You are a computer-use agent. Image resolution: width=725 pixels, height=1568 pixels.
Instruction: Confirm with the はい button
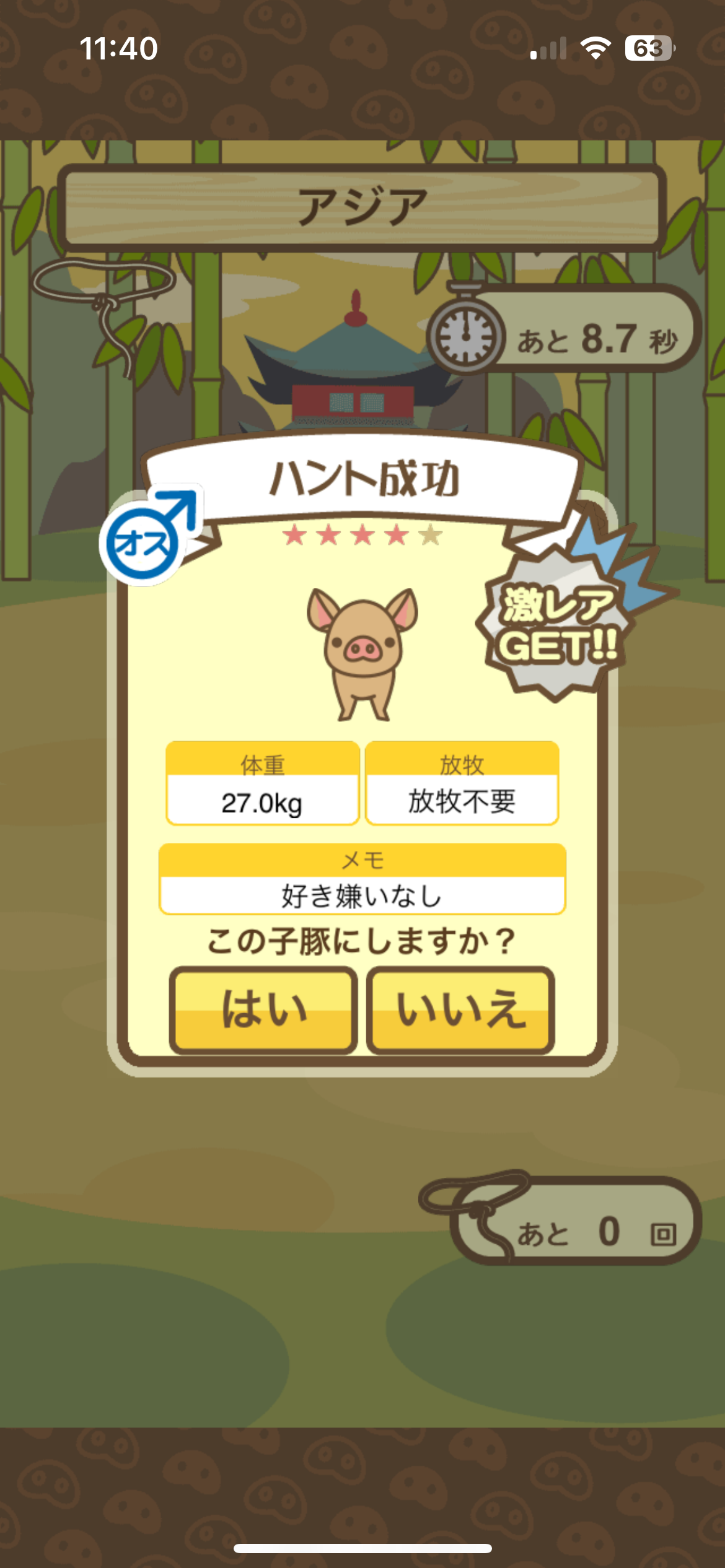(x=263, y=1009)
